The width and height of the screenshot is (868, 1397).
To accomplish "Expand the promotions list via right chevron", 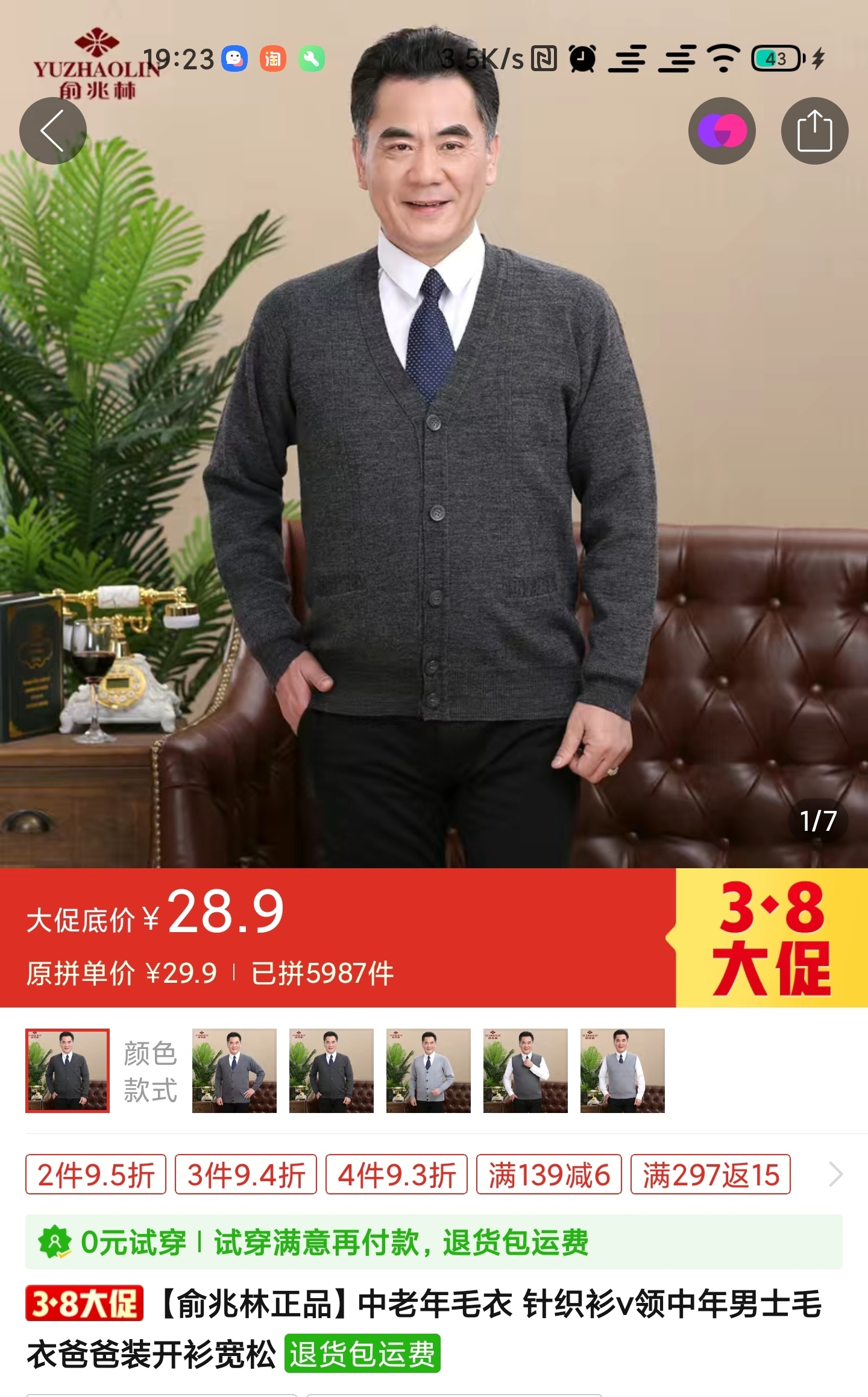I will click(835, 1174).
